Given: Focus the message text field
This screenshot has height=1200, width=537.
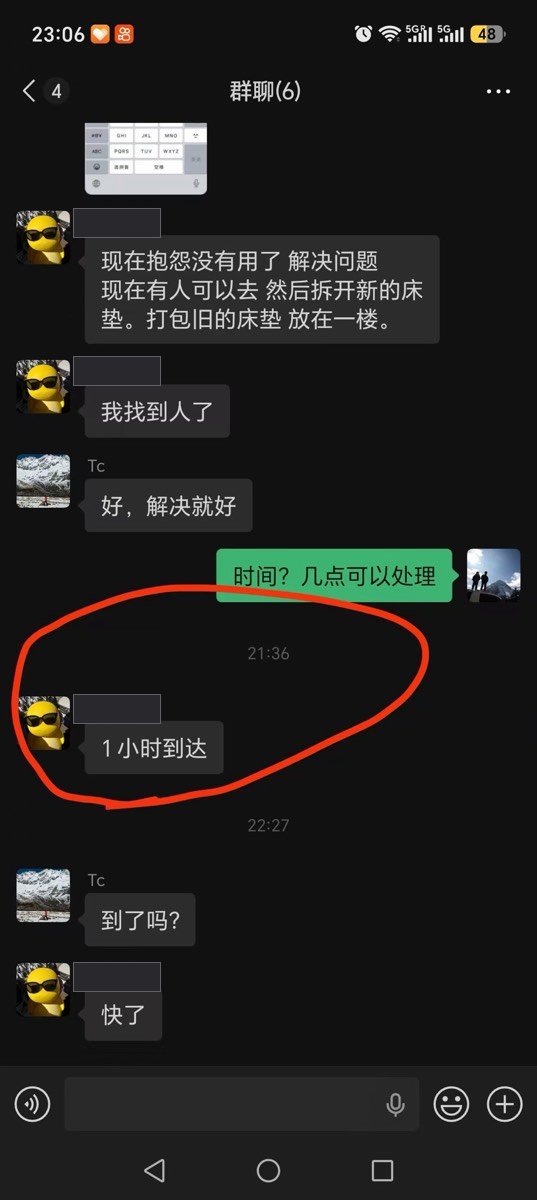Looking at the screenshot, I should pyautogui.click(x=241, y=1104).
